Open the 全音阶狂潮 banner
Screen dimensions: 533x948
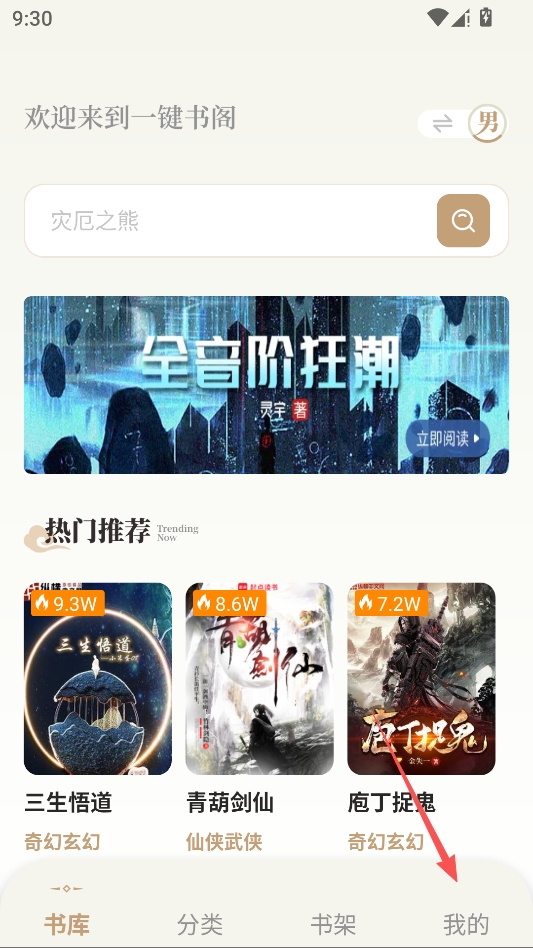(x=266, y=385)
